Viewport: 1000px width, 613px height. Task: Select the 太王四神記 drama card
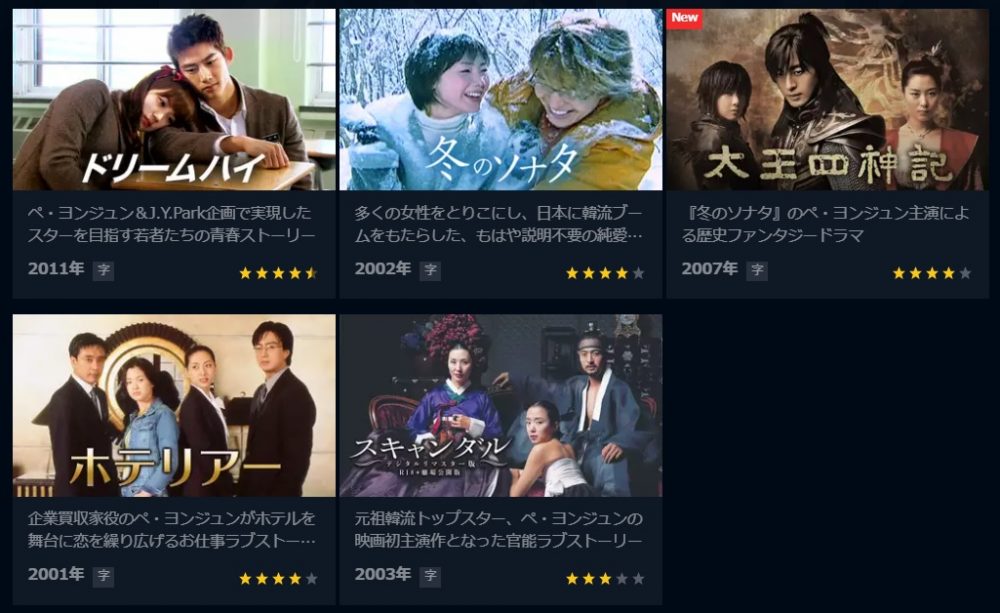(x=827, y=100)
